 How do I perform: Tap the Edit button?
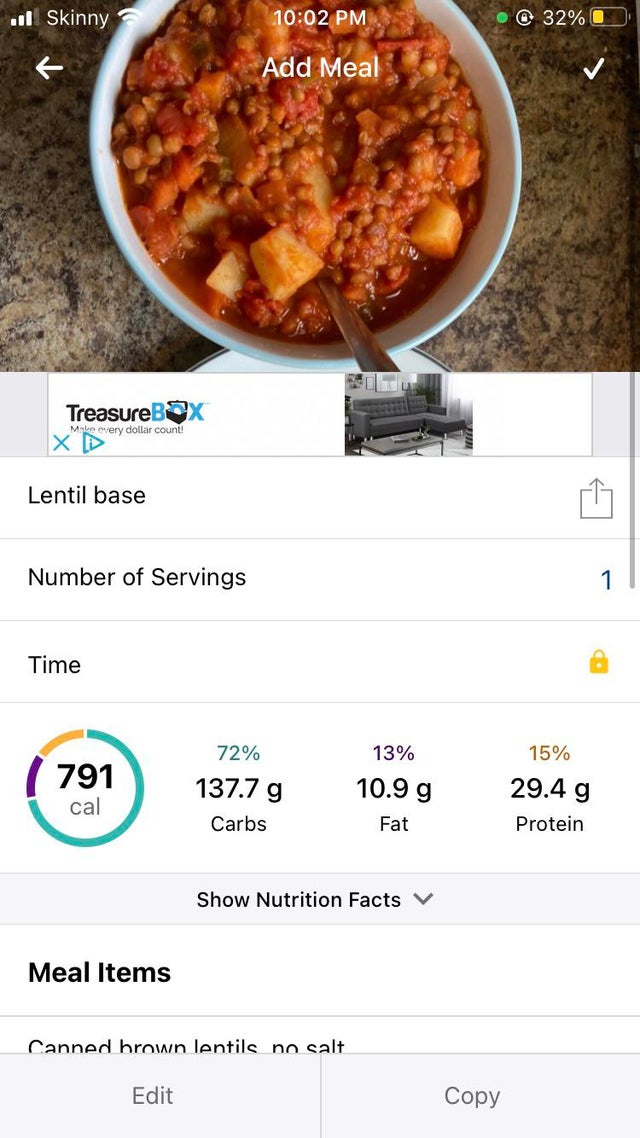(153, 1096)
